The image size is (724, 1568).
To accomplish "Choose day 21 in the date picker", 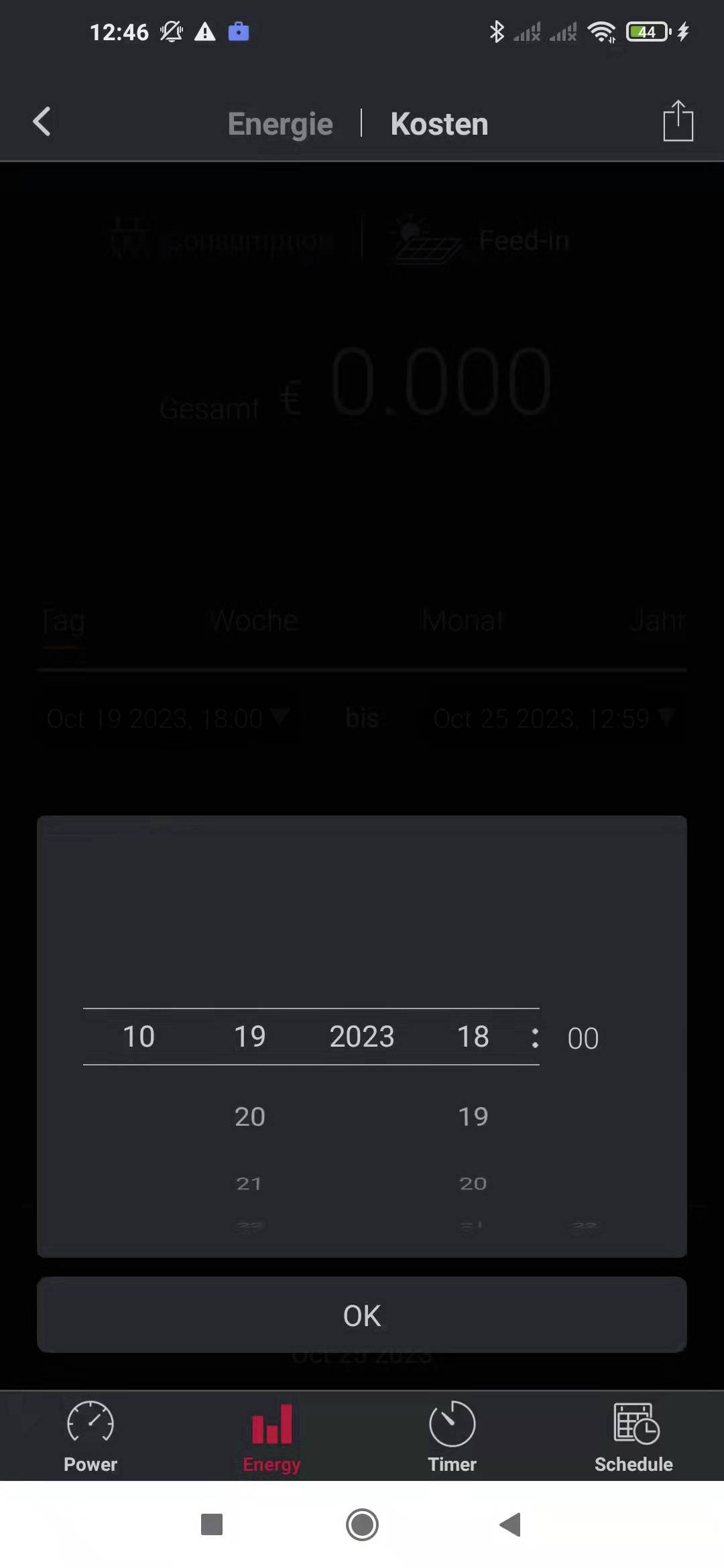I will 249,1183.
